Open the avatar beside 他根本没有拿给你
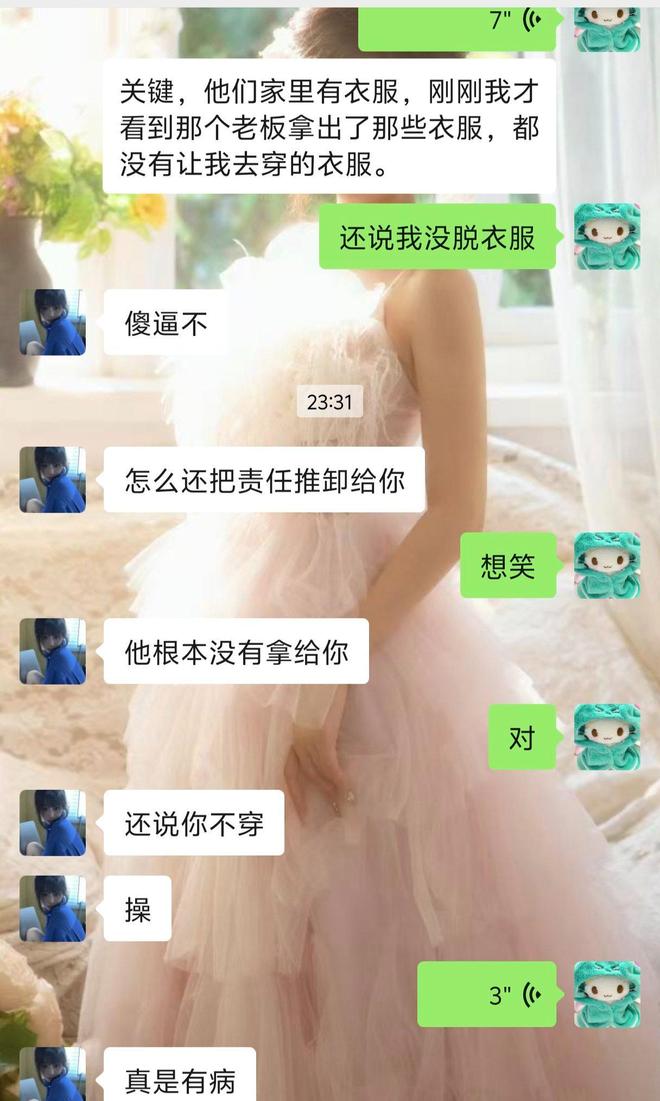Viewport: 660px width, 1101px height. (x=52, y=651)
